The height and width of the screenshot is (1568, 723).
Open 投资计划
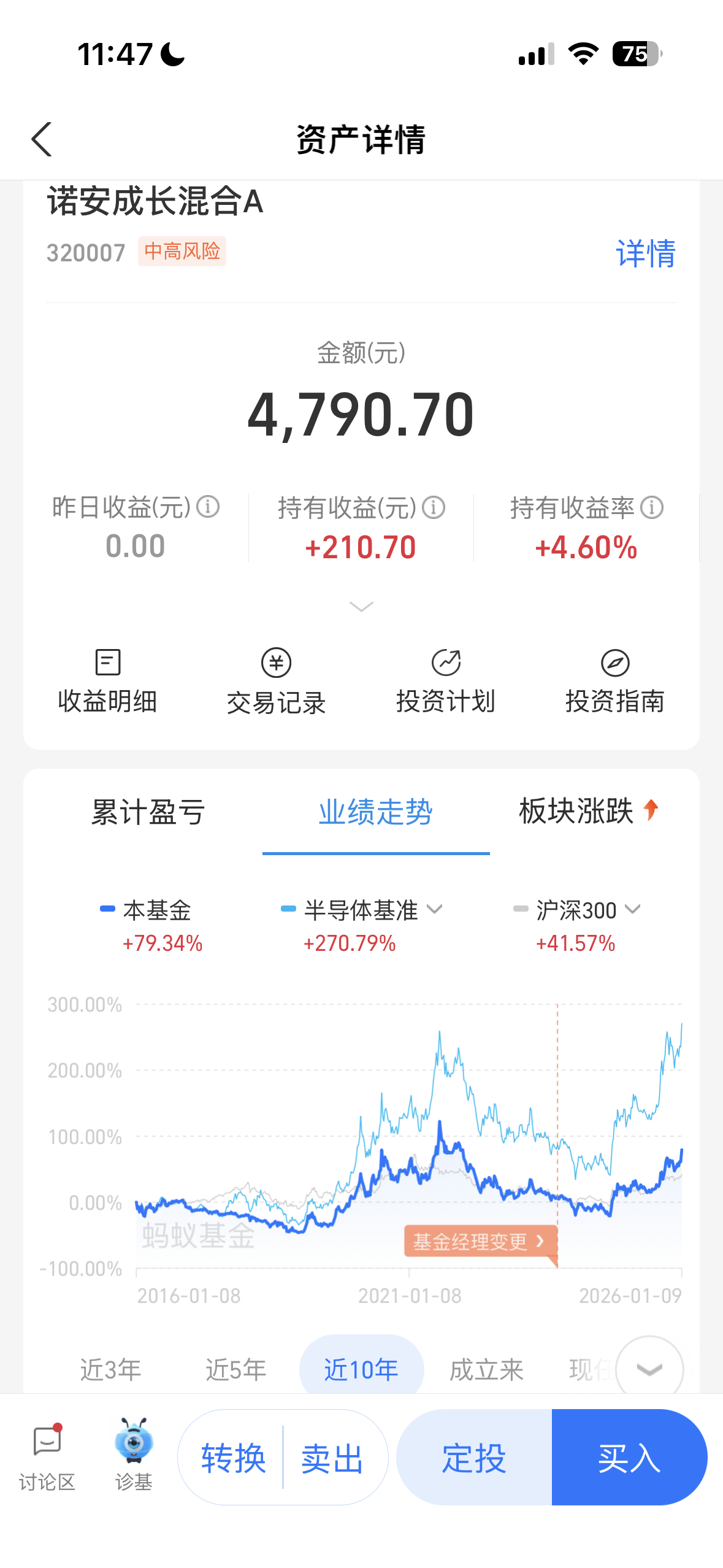446,682
